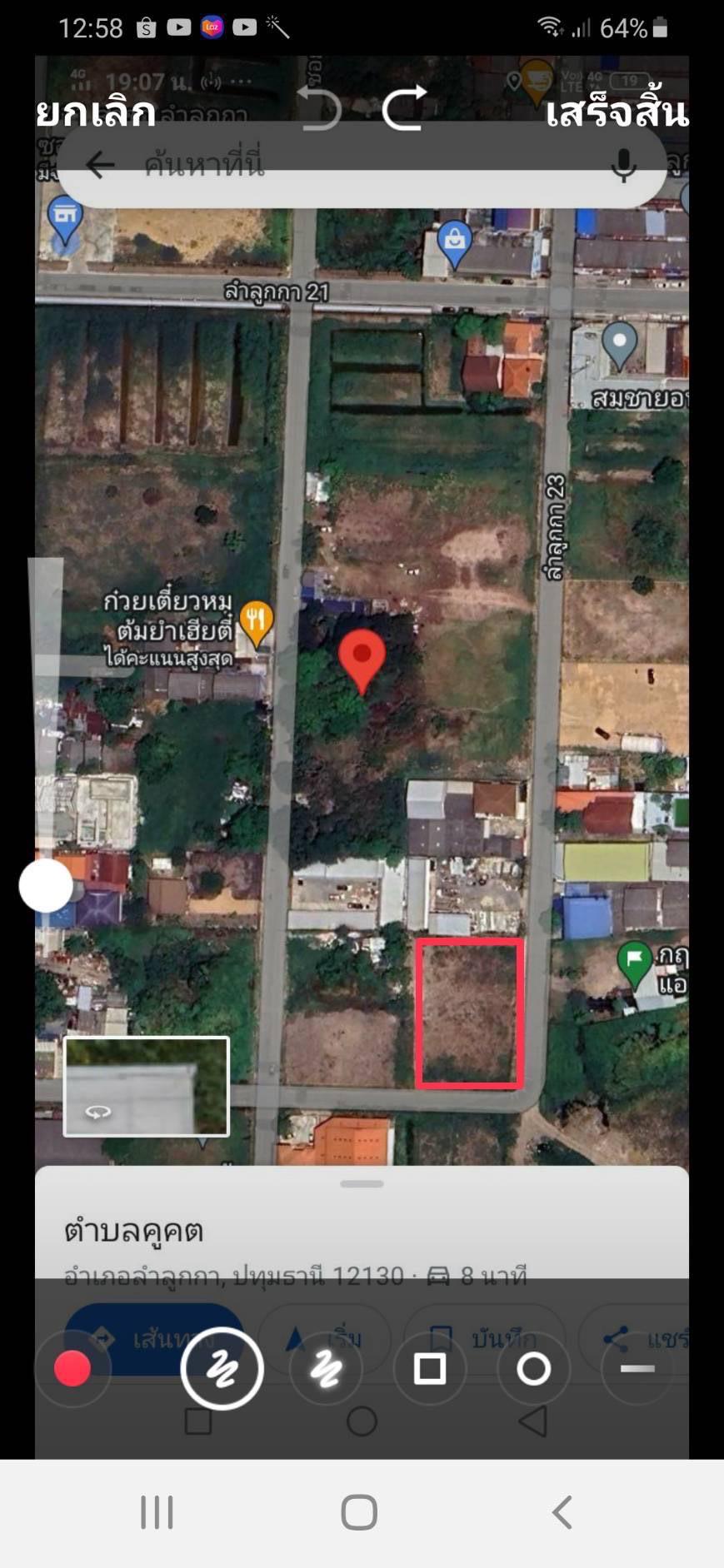Go to the system home screen
This screenshot has width=724, height=1568.
point(360,1512)
